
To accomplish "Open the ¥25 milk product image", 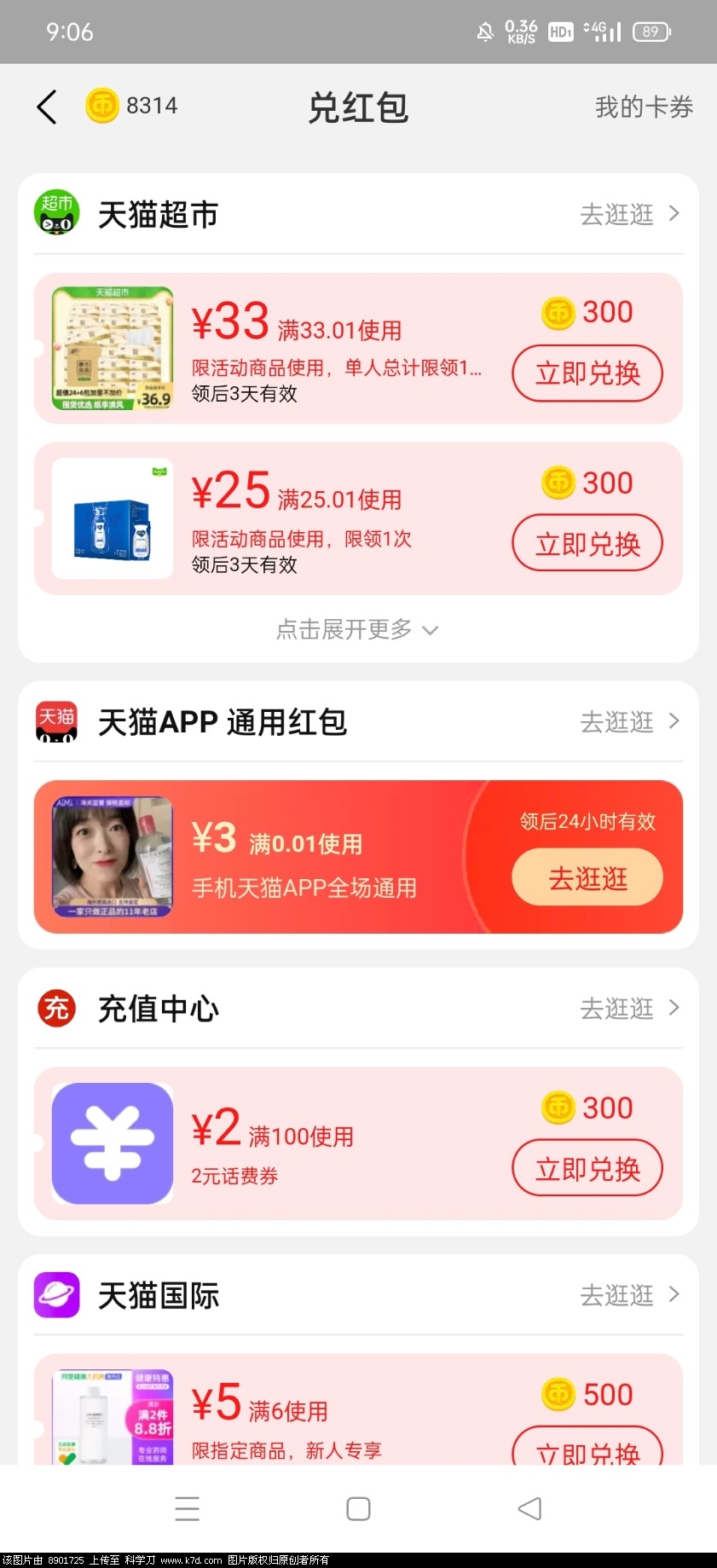I will 113,519.
